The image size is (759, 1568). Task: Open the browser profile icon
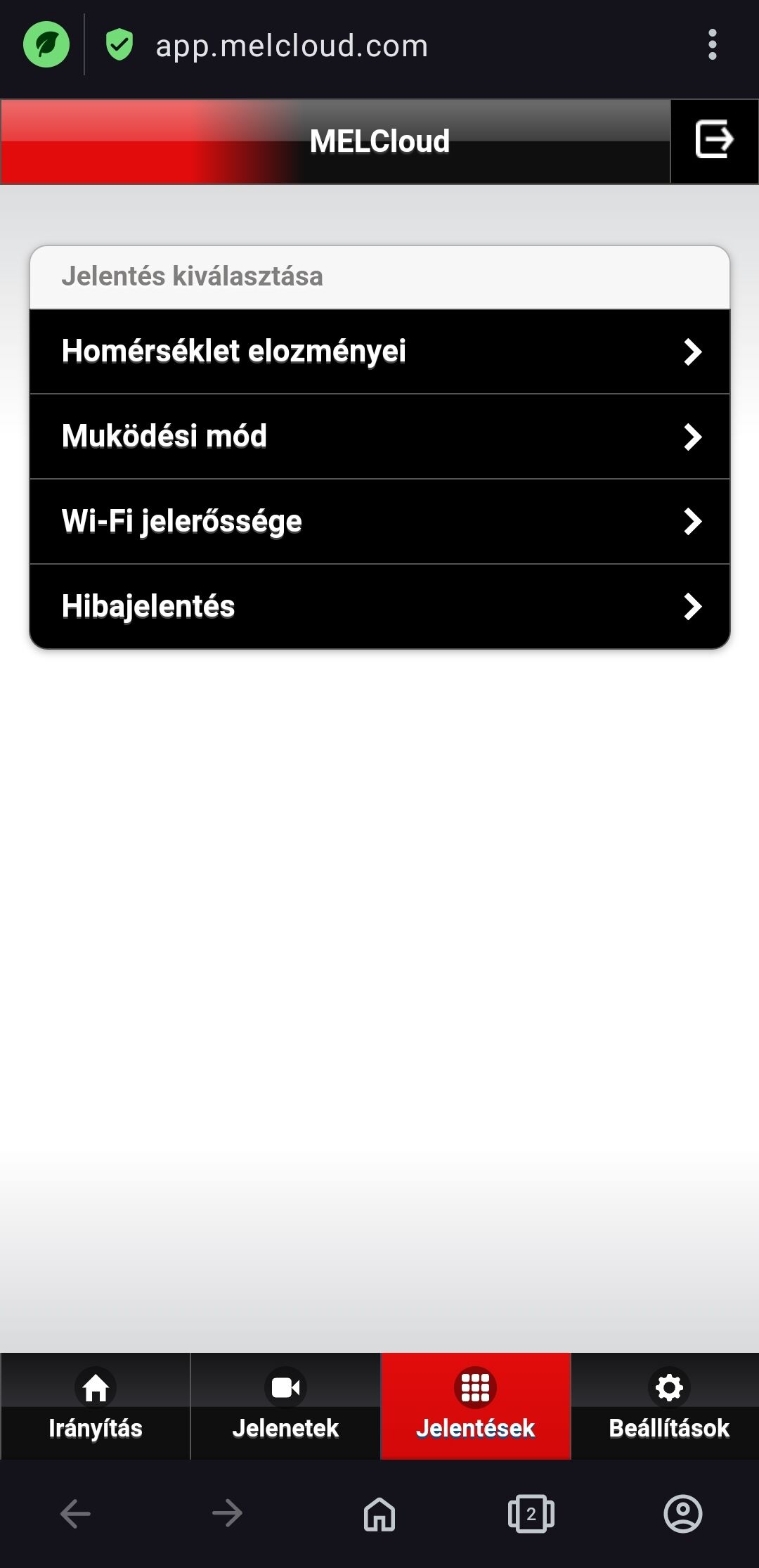pos(683,1513)
